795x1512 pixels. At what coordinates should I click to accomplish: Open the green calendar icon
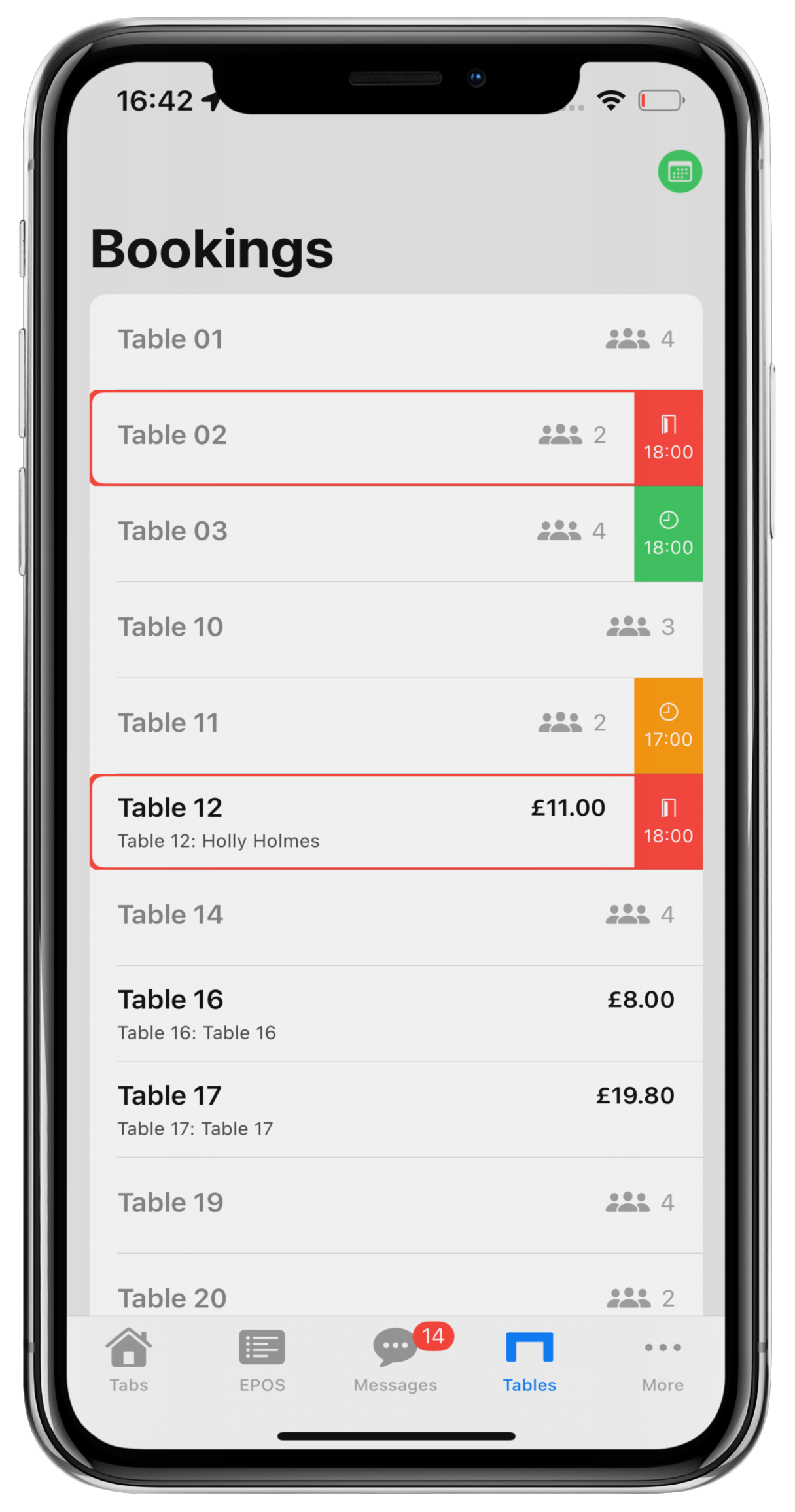[x=679, y=172]
